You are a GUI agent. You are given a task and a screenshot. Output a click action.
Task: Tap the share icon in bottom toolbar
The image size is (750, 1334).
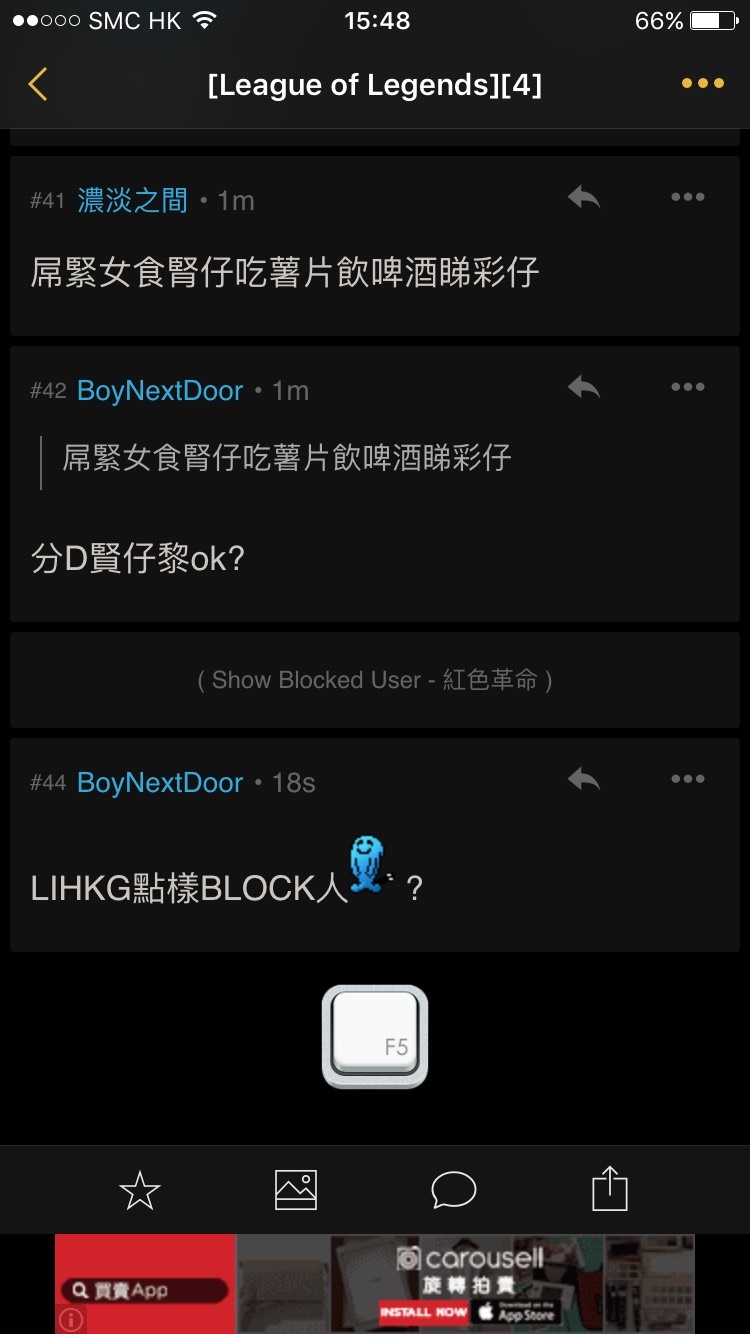click(x=610, y=1189)
